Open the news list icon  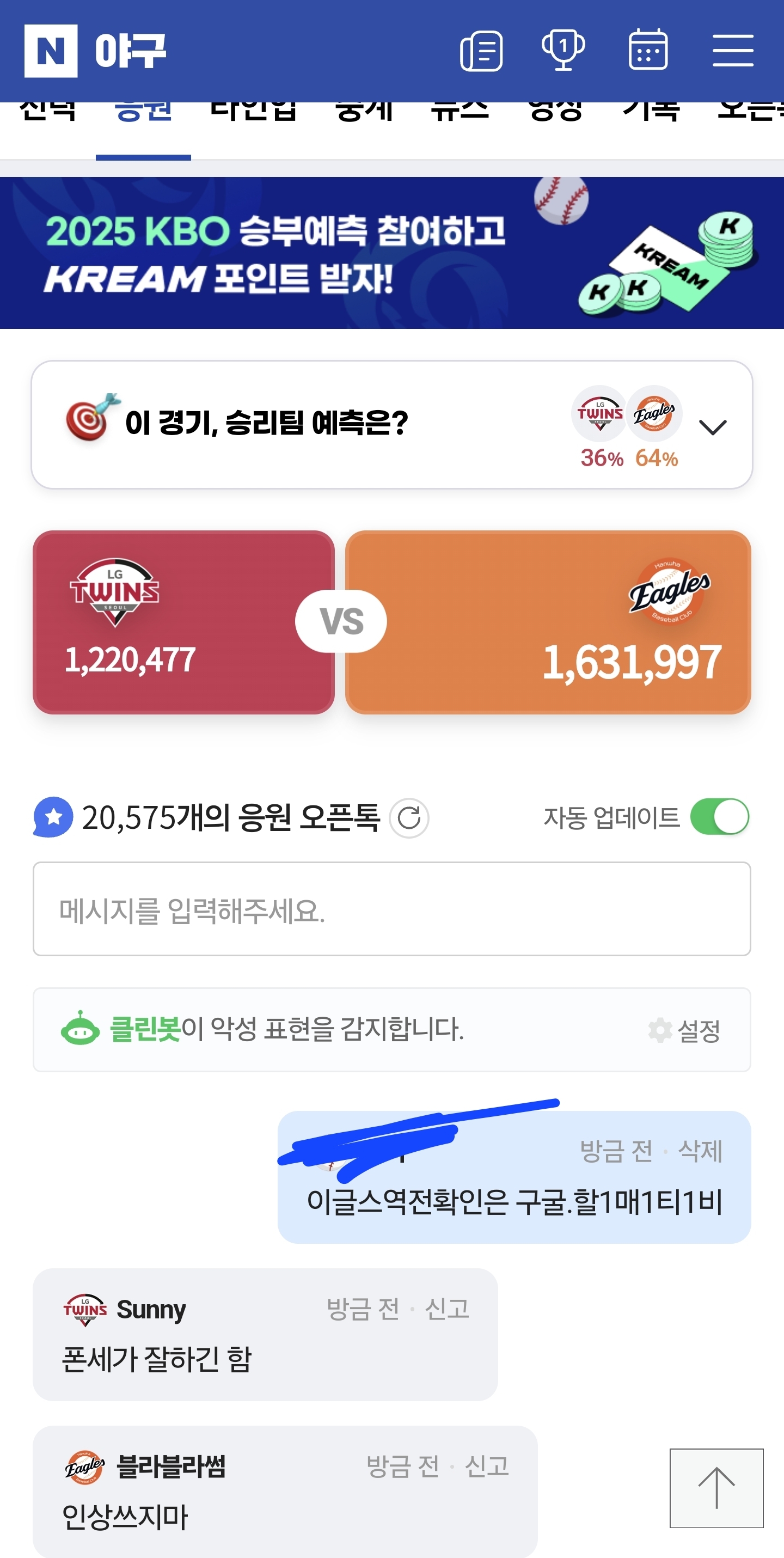(481, 51)
